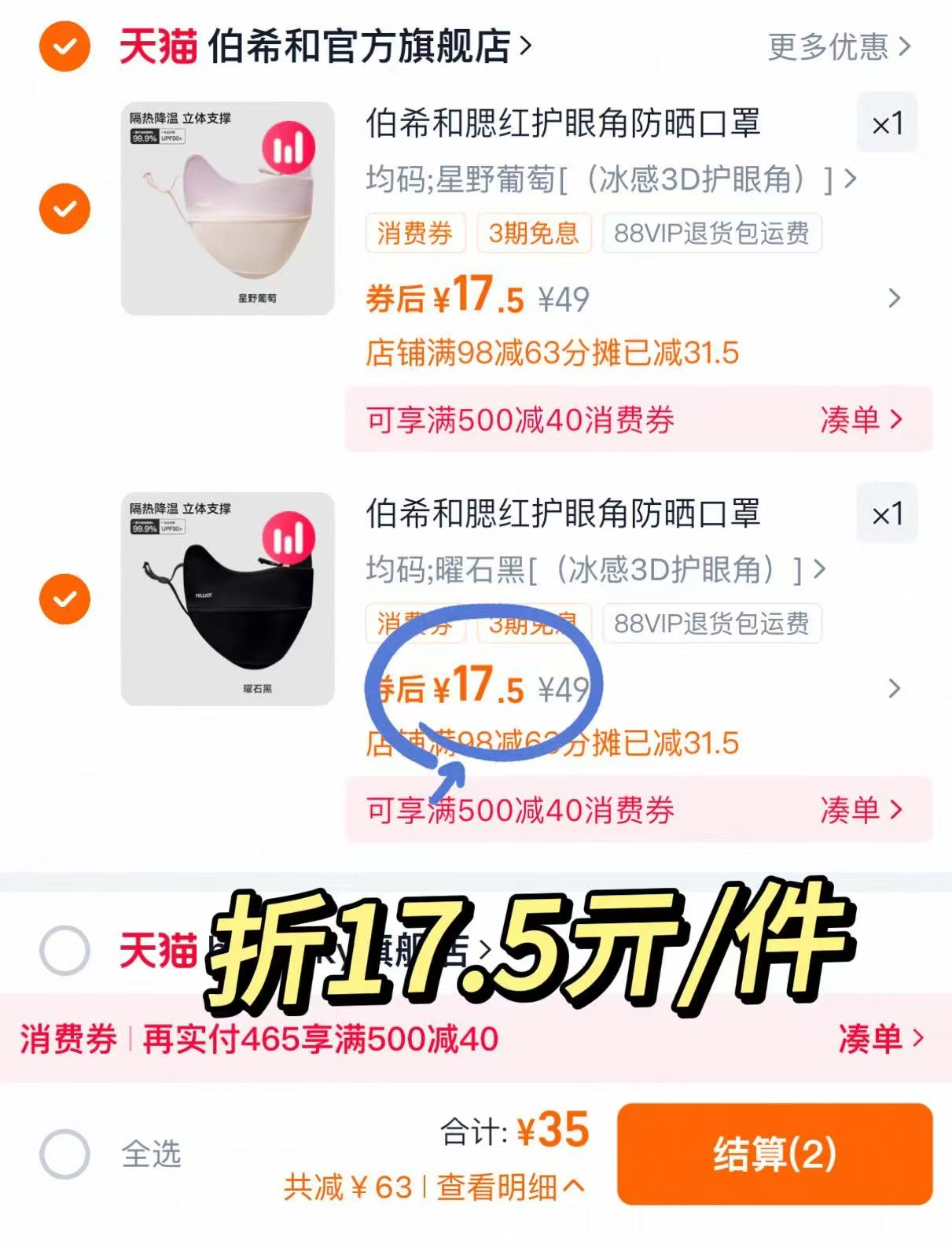Uncheck the first product's selection checkbox
952x1248 pixels.
63,208
